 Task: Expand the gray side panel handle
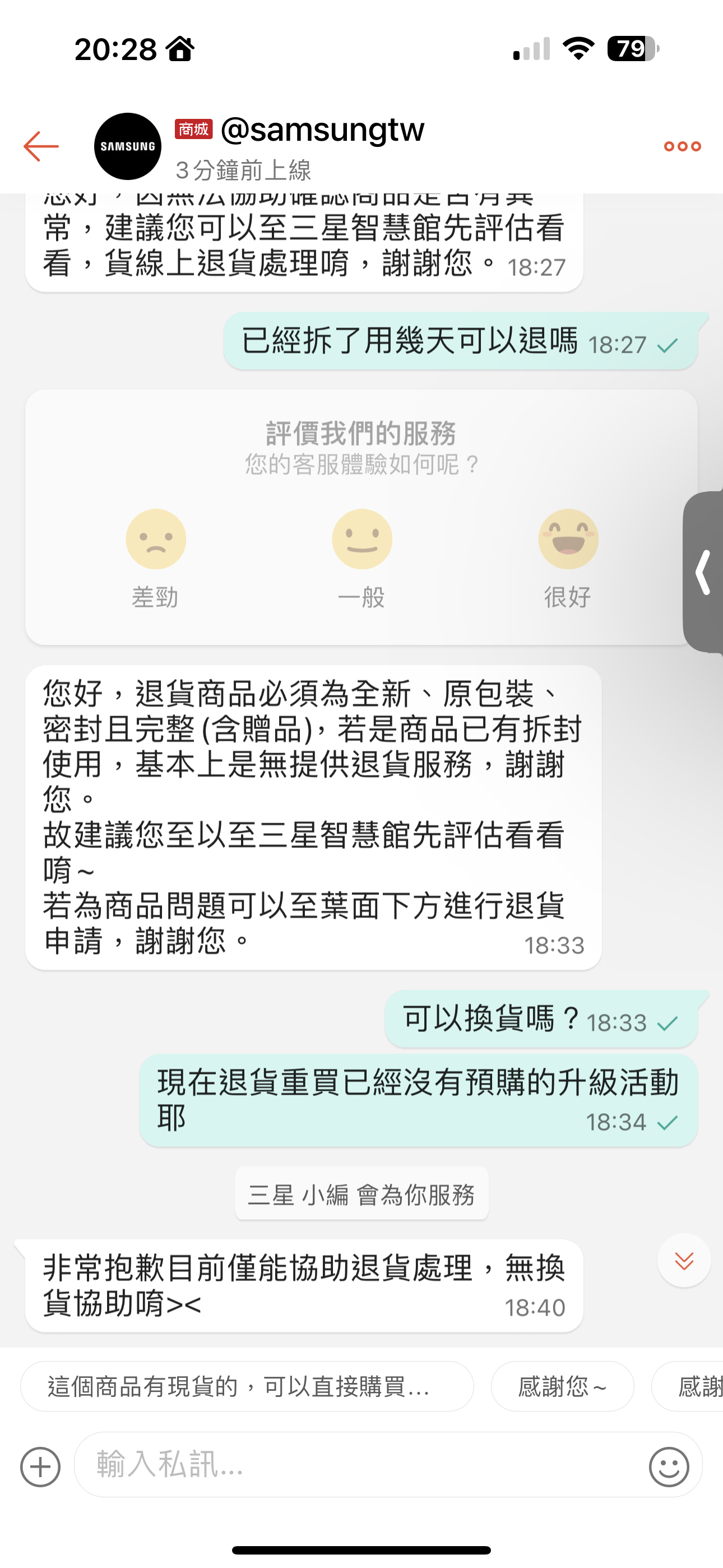[x=704, y=571]
